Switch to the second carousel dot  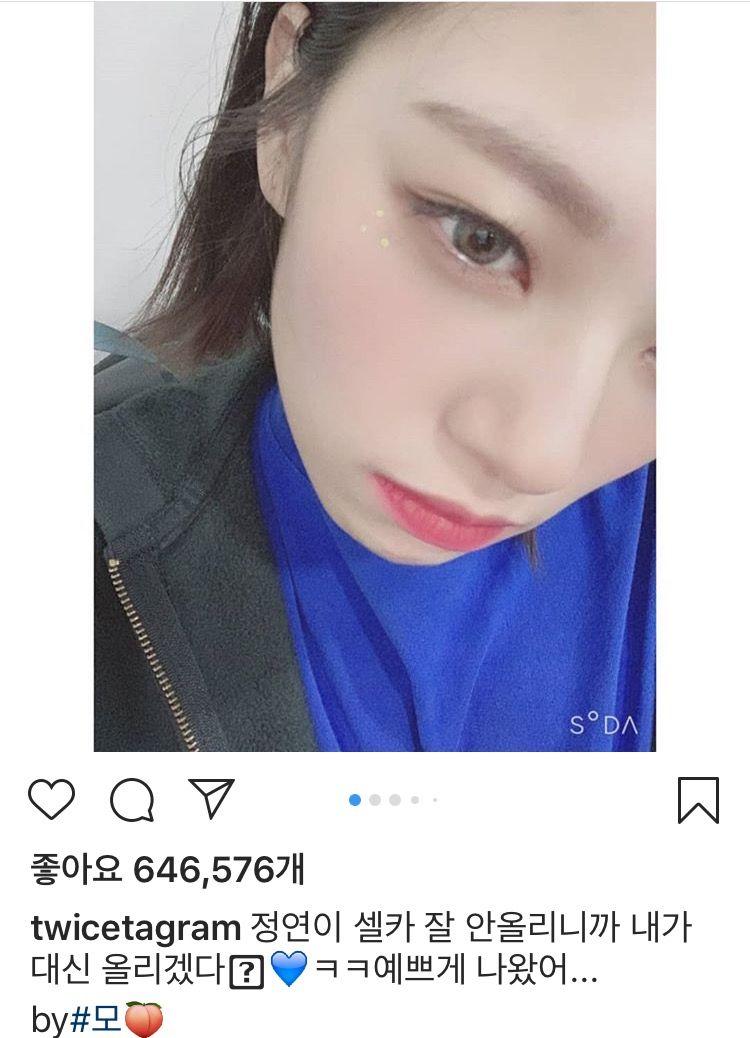pos(376,797)
